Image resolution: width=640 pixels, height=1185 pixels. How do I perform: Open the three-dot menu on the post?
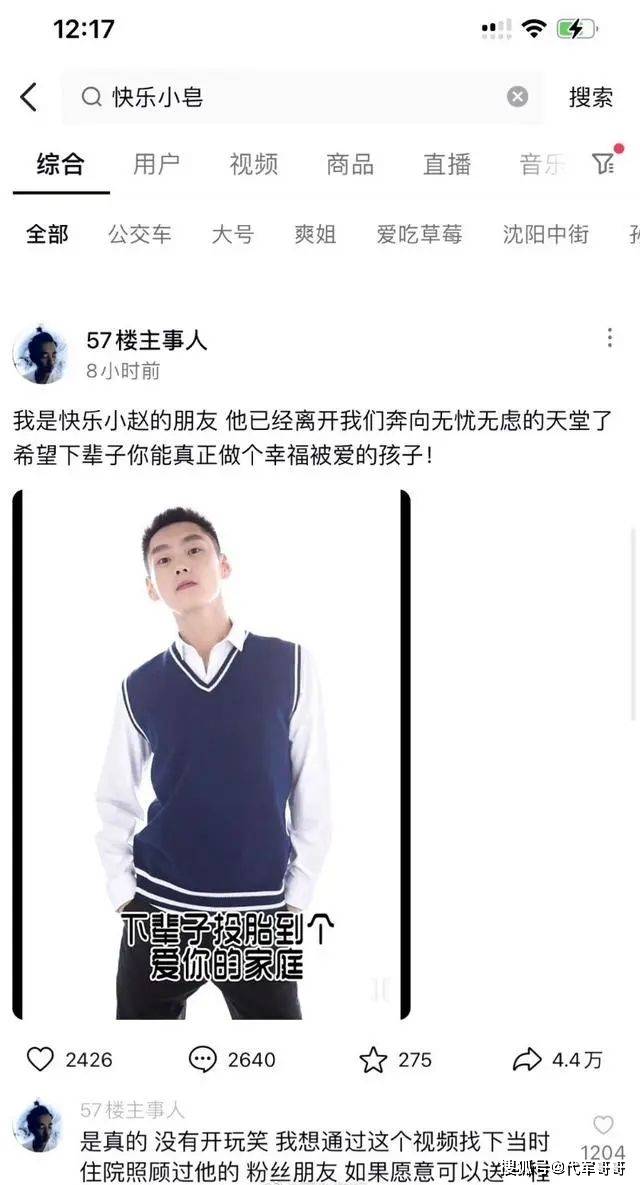pos(609,338)
